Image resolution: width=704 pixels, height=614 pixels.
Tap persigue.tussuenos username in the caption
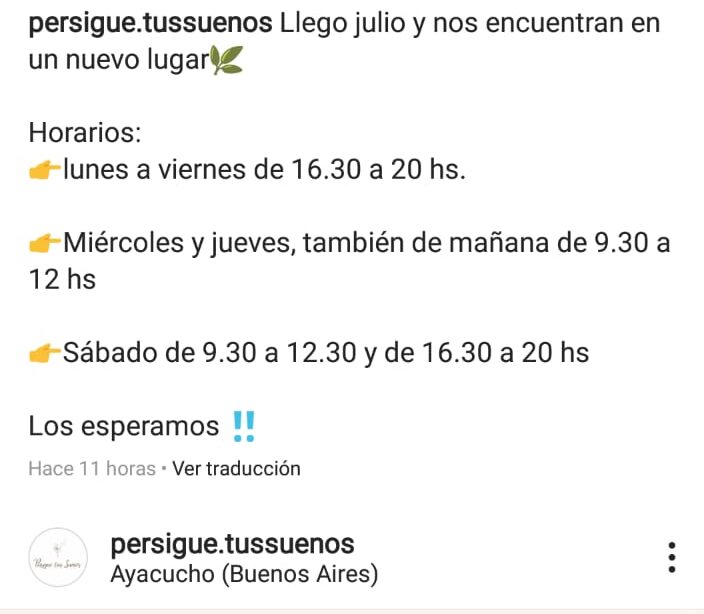coord(150,24)
